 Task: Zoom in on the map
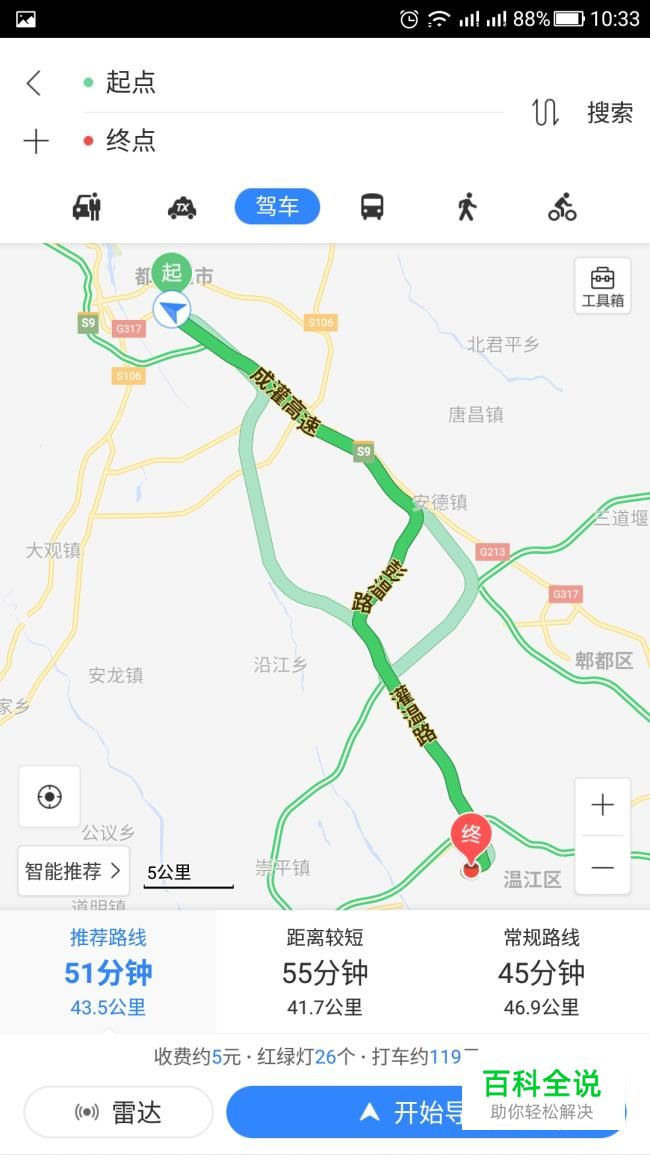click(x=602, y=805)
